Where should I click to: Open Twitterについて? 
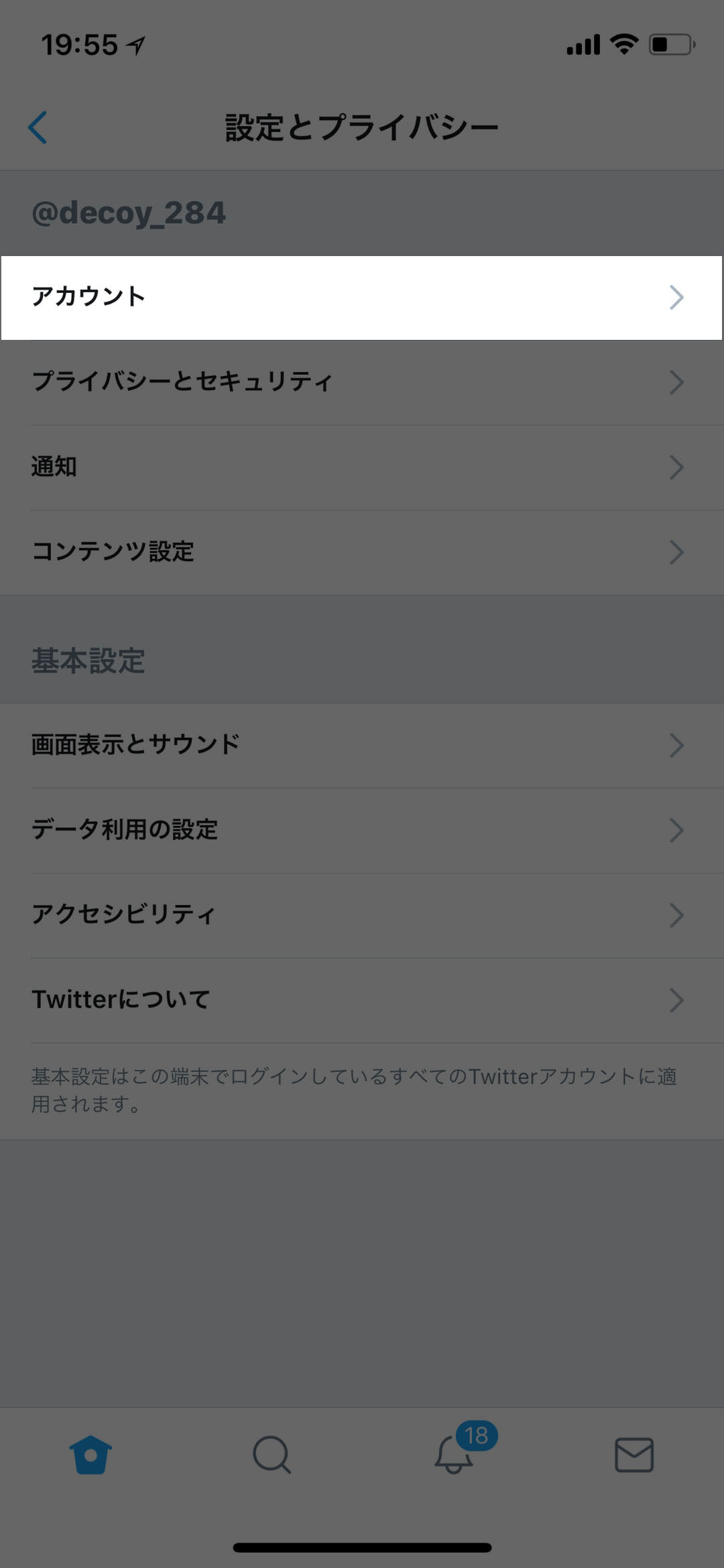(362, 1001)
